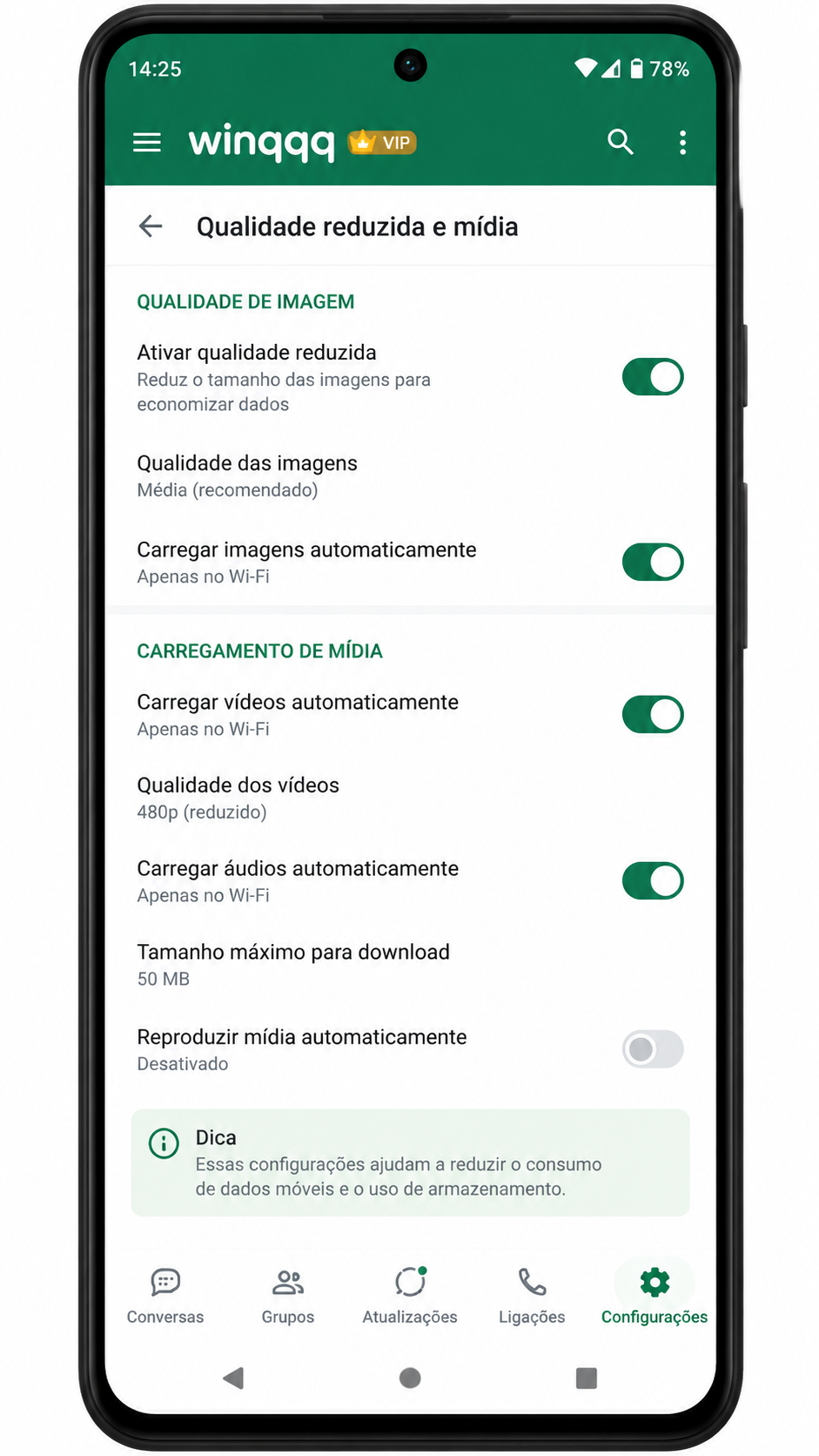Open Tamanho máximo para download
Image resolution: width=819 pixels, height=1456 pixels.
coord(410,965)
